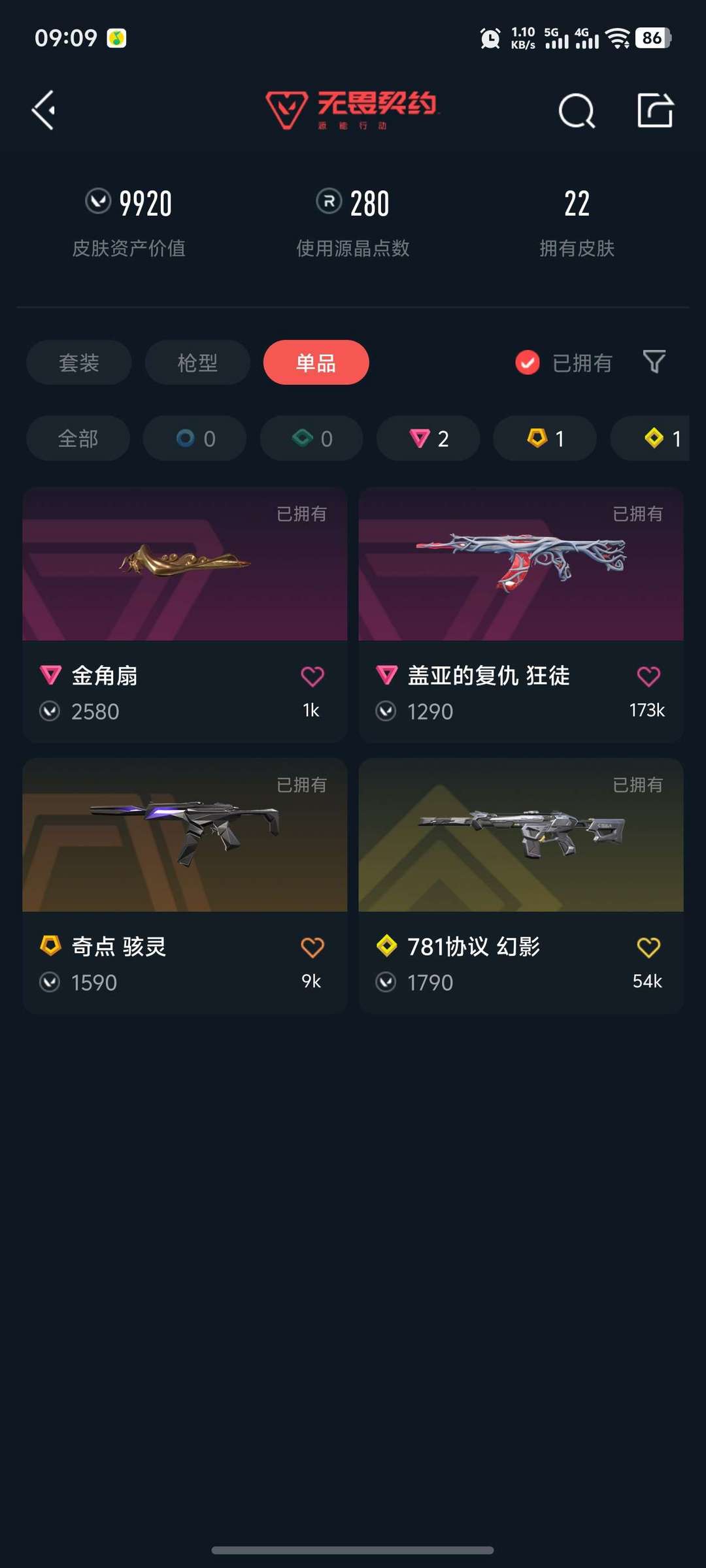Switch to the 枪型 tab

[197, 363]
